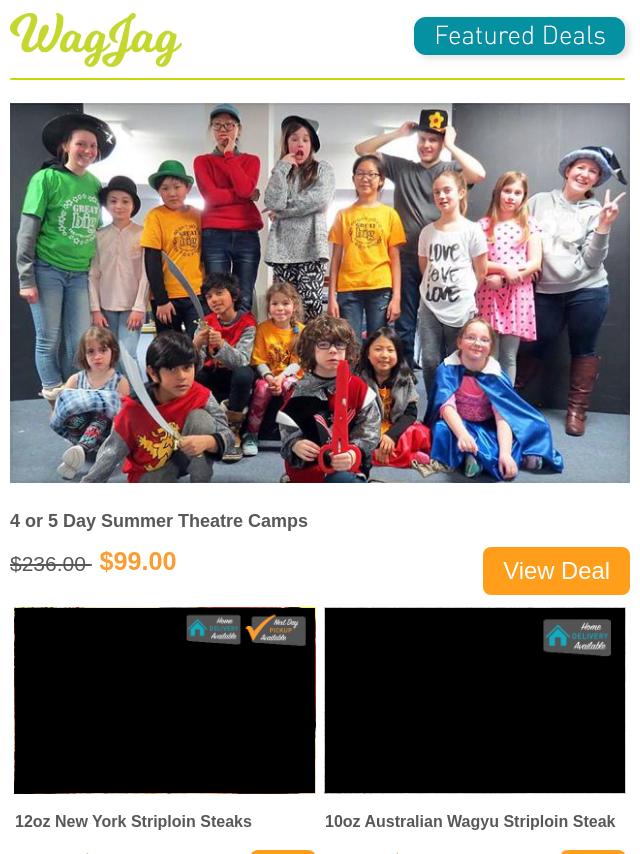The width and height of the screenshot is (640, 854).
Task: Open the 4 or 5 Day Summer Theatre Camps title
Action: pos(159,521)
